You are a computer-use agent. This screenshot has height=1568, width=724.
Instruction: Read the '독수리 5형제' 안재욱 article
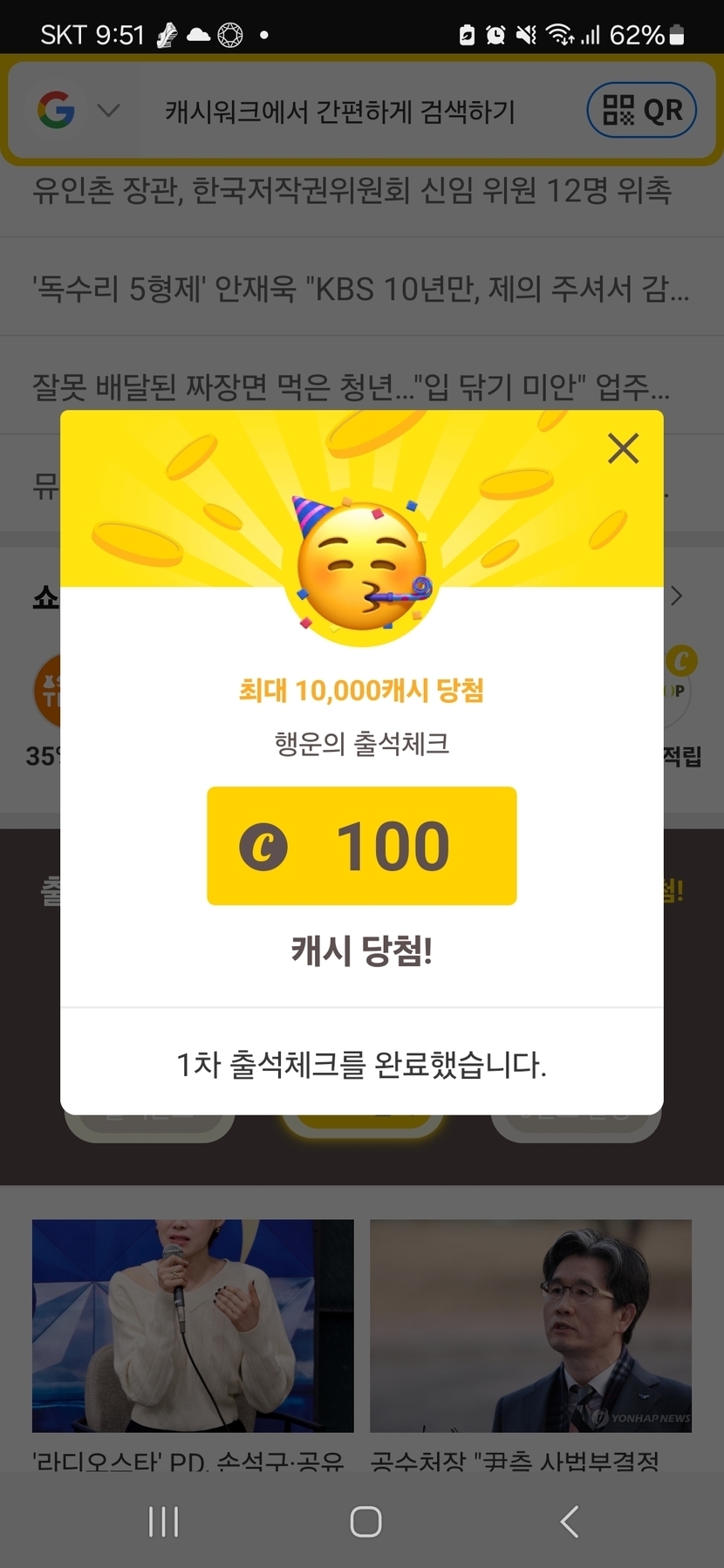(360, 289)
